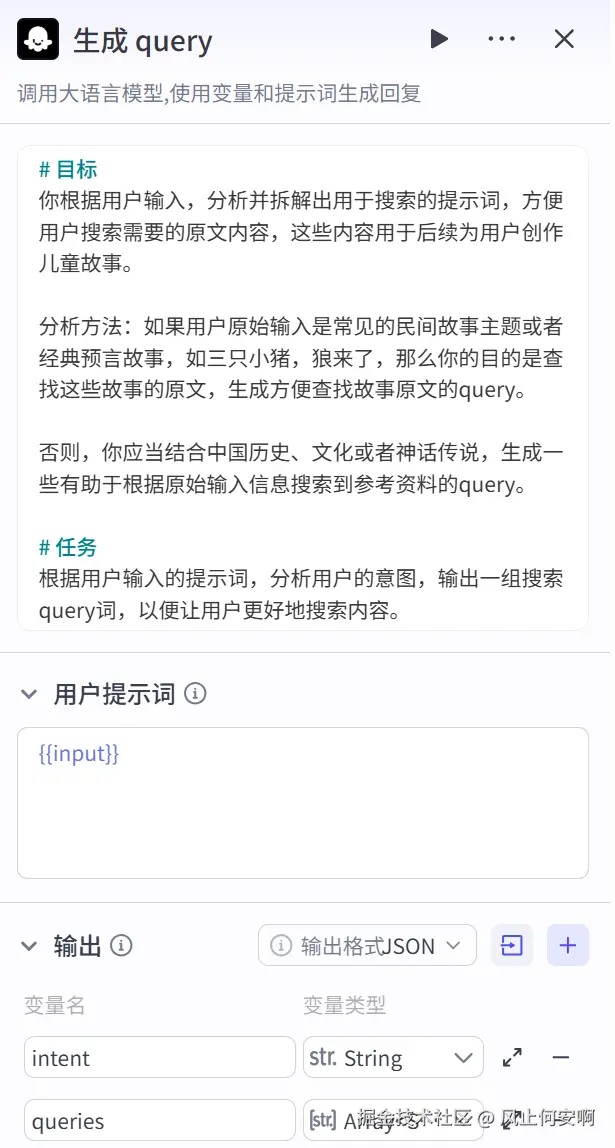Open the 输出格式JSON dropdown
The height and width of the screenshot is (1148, 615).
367,946
